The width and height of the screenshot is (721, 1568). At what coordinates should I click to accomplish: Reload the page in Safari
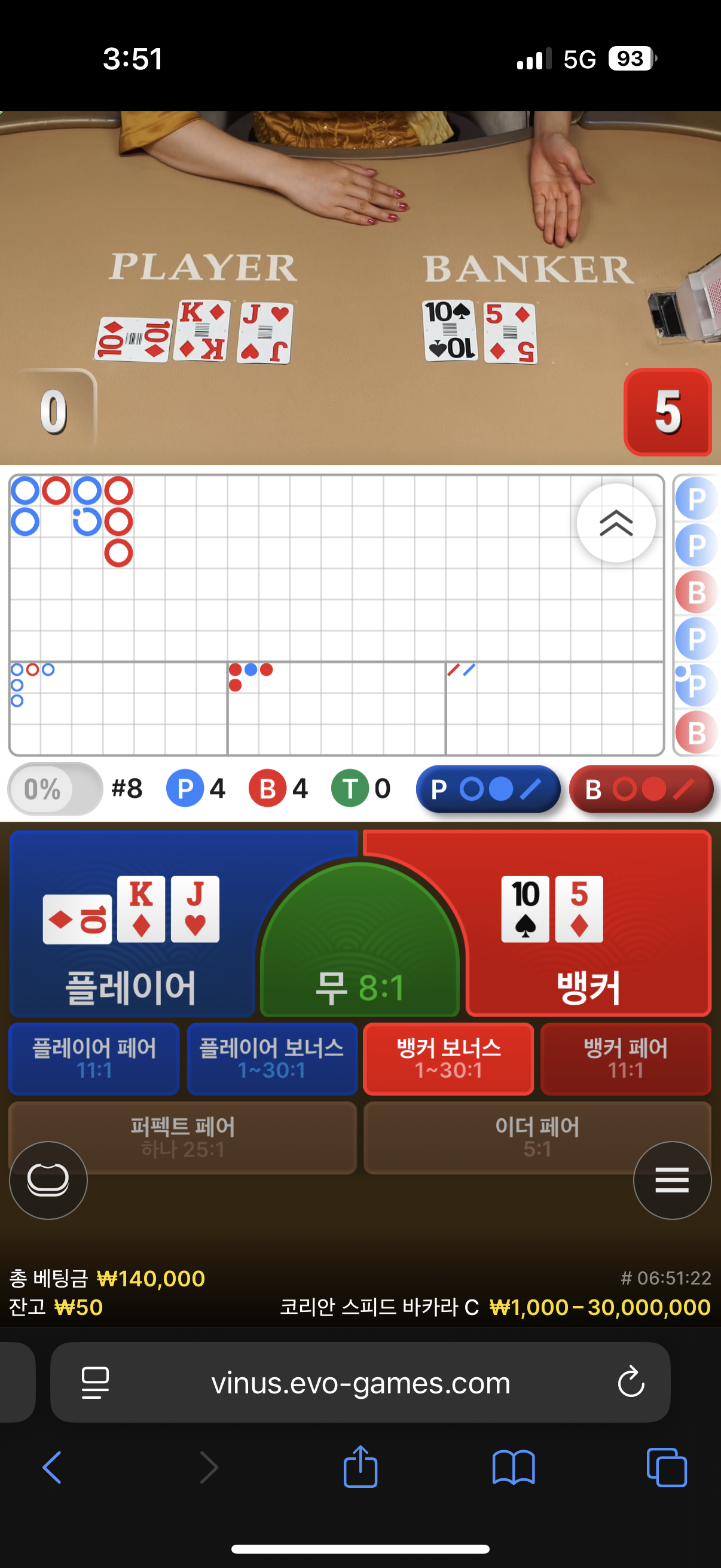[x=630, y=1382]
